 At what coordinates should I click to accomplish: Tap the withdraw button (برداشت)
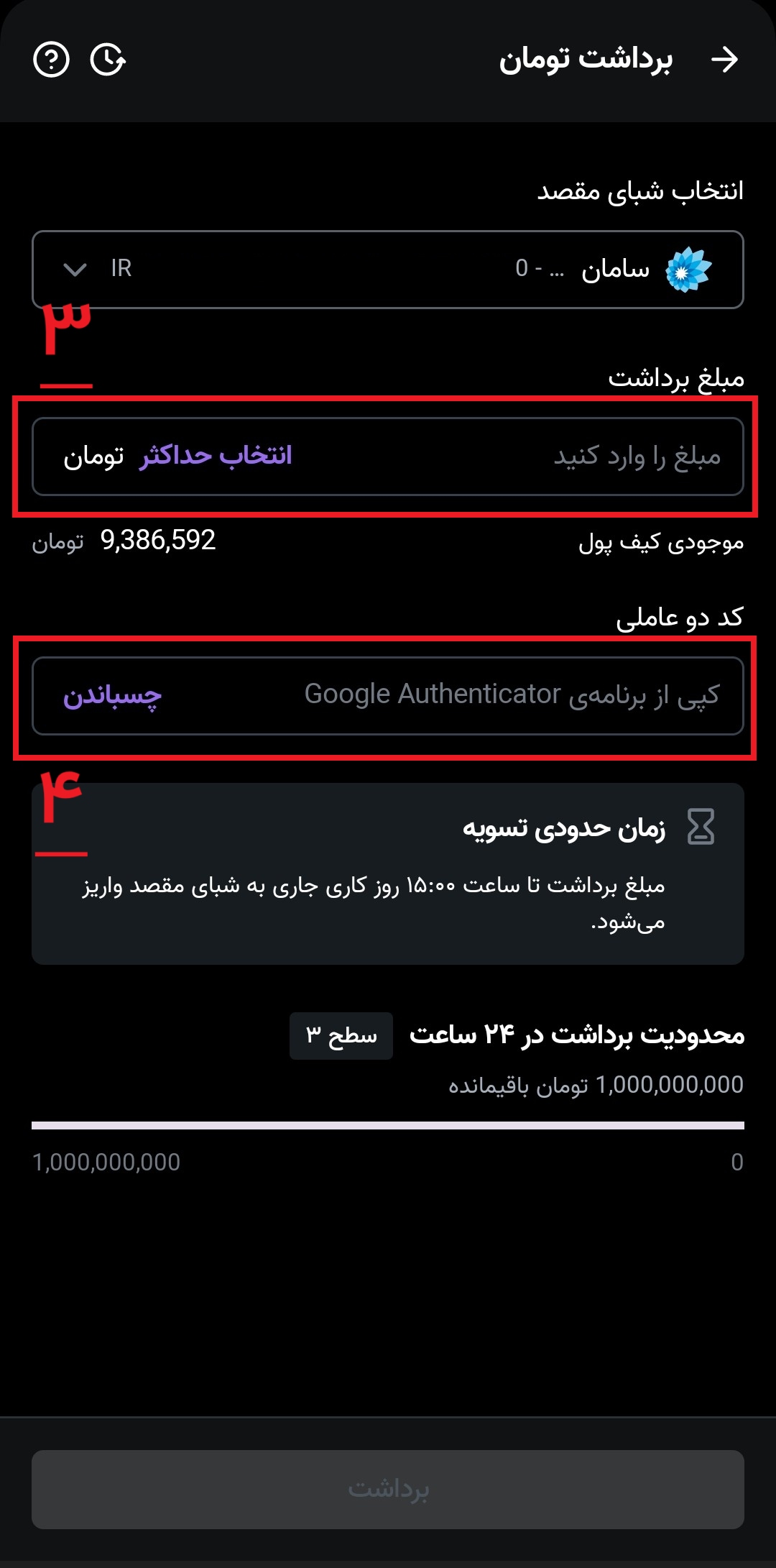coord(388,1489)
